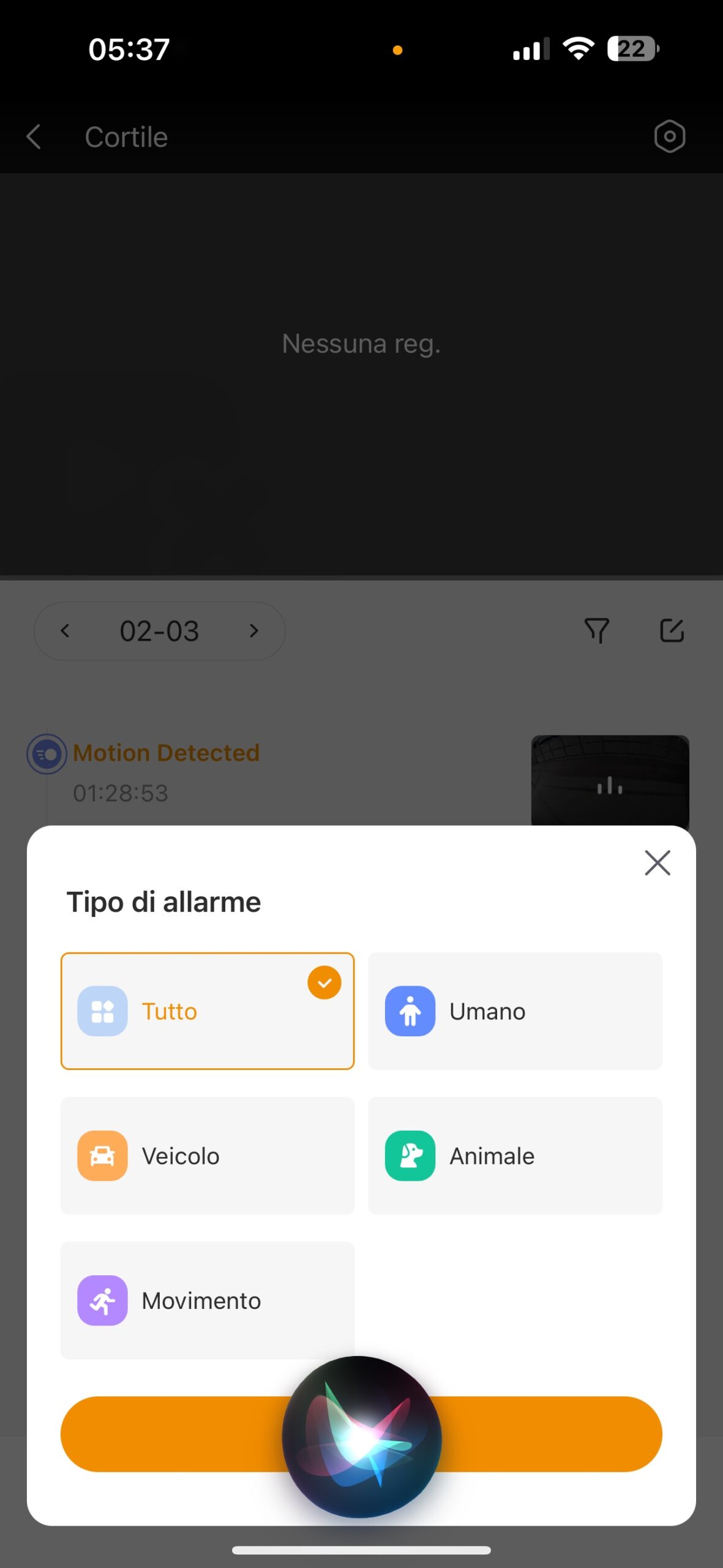Select the Tutto alarm type
The width and height of the screenshot is (723, 1568).
tap(207, 1011)
